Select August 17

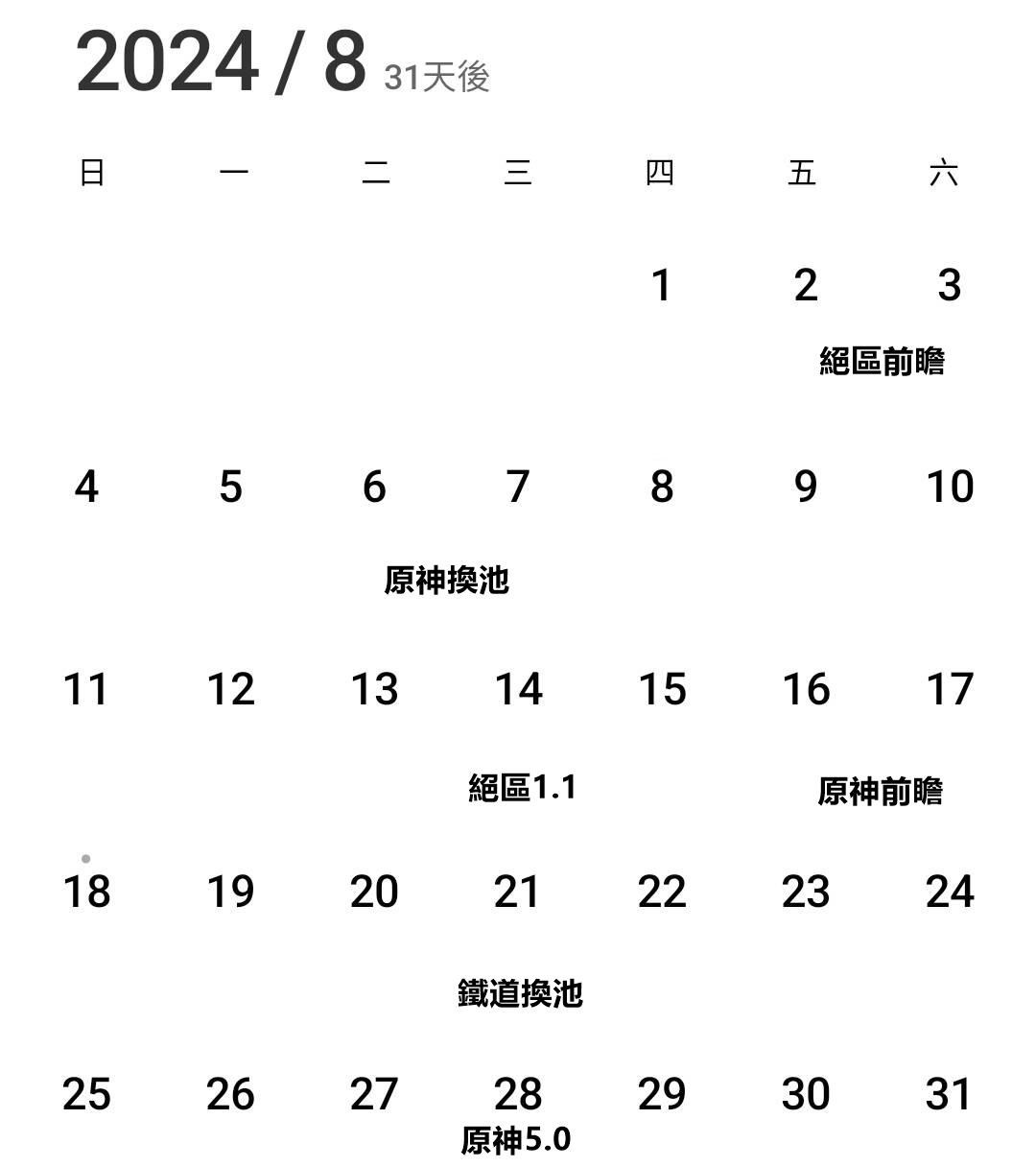[950, 689]
